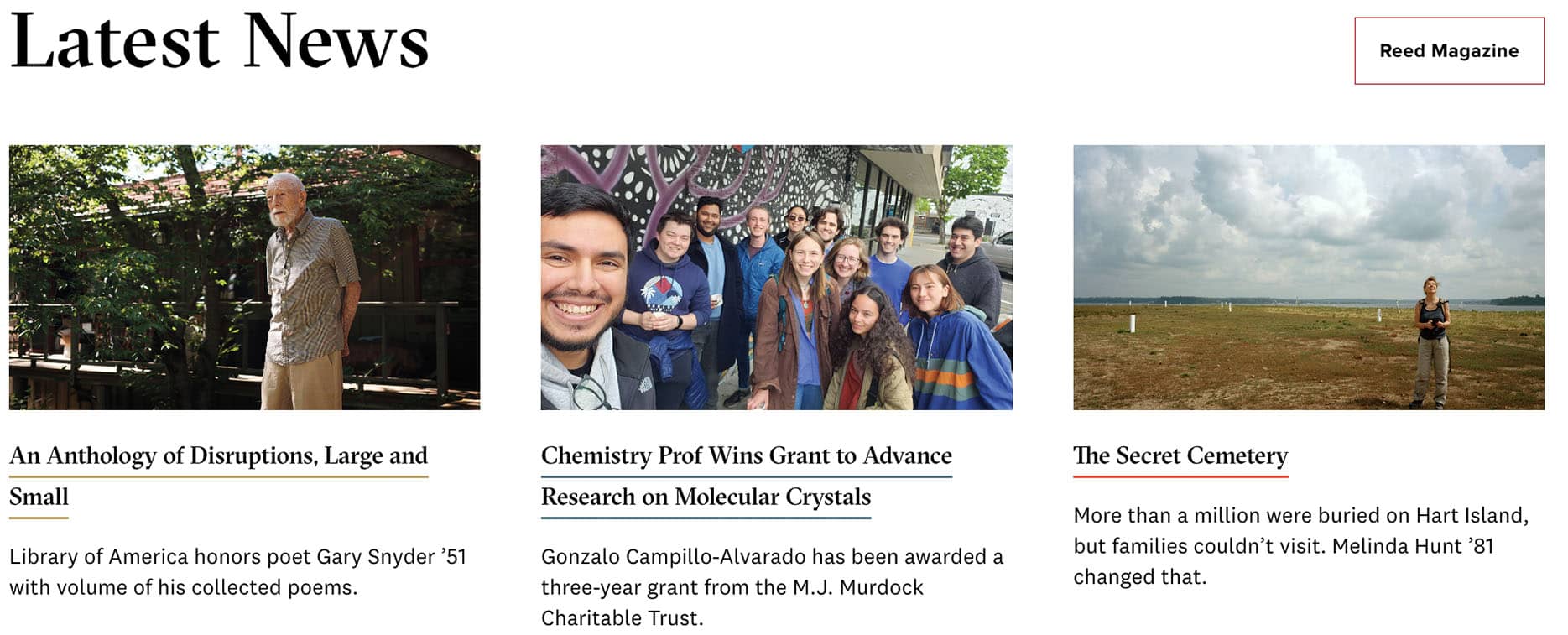Open 'An Anthology of Disruptions' headline link
The image size is (1568, 635).
click(218, 456)
